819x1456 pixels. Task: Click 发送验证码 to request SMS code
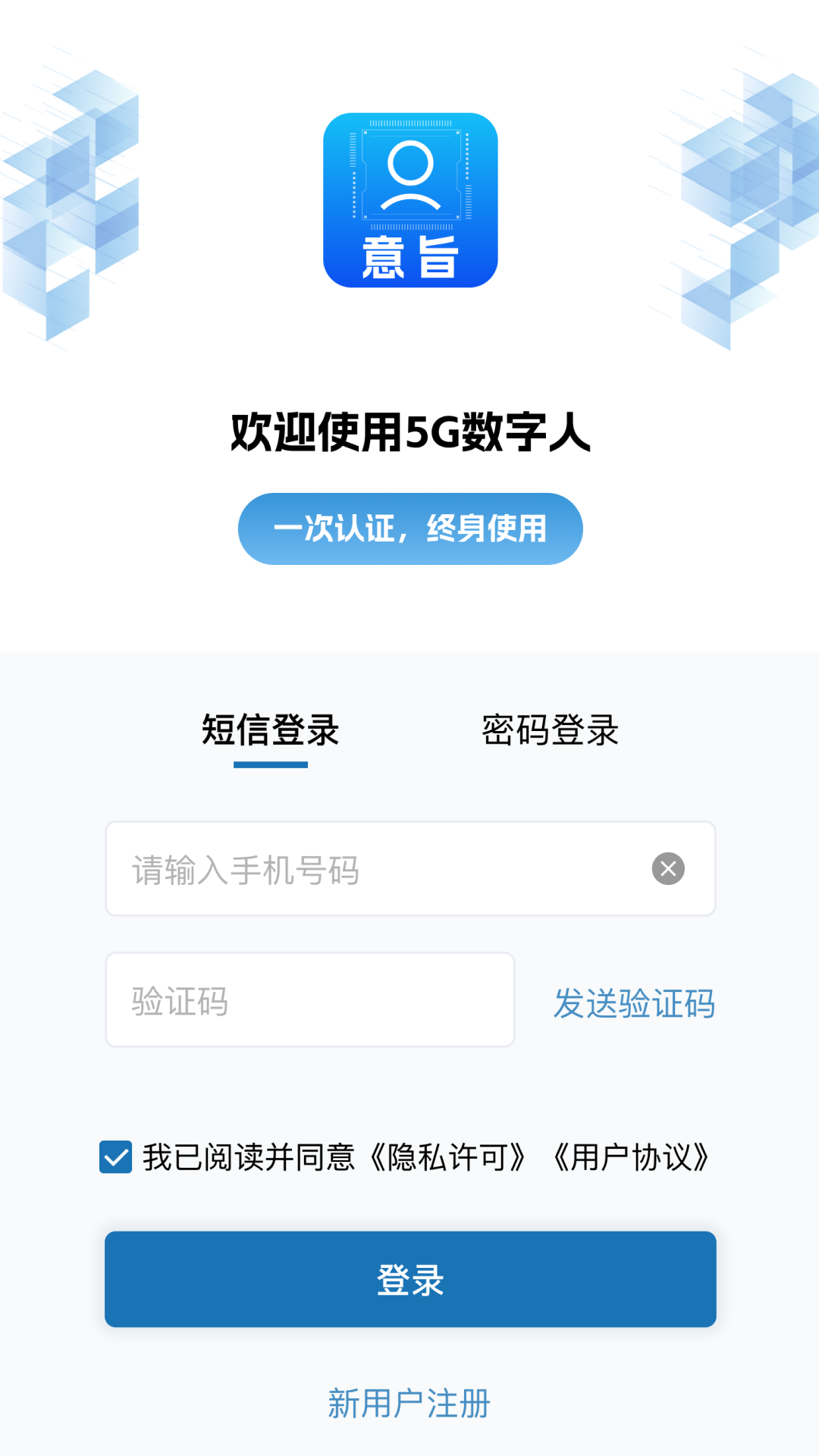635,1003
